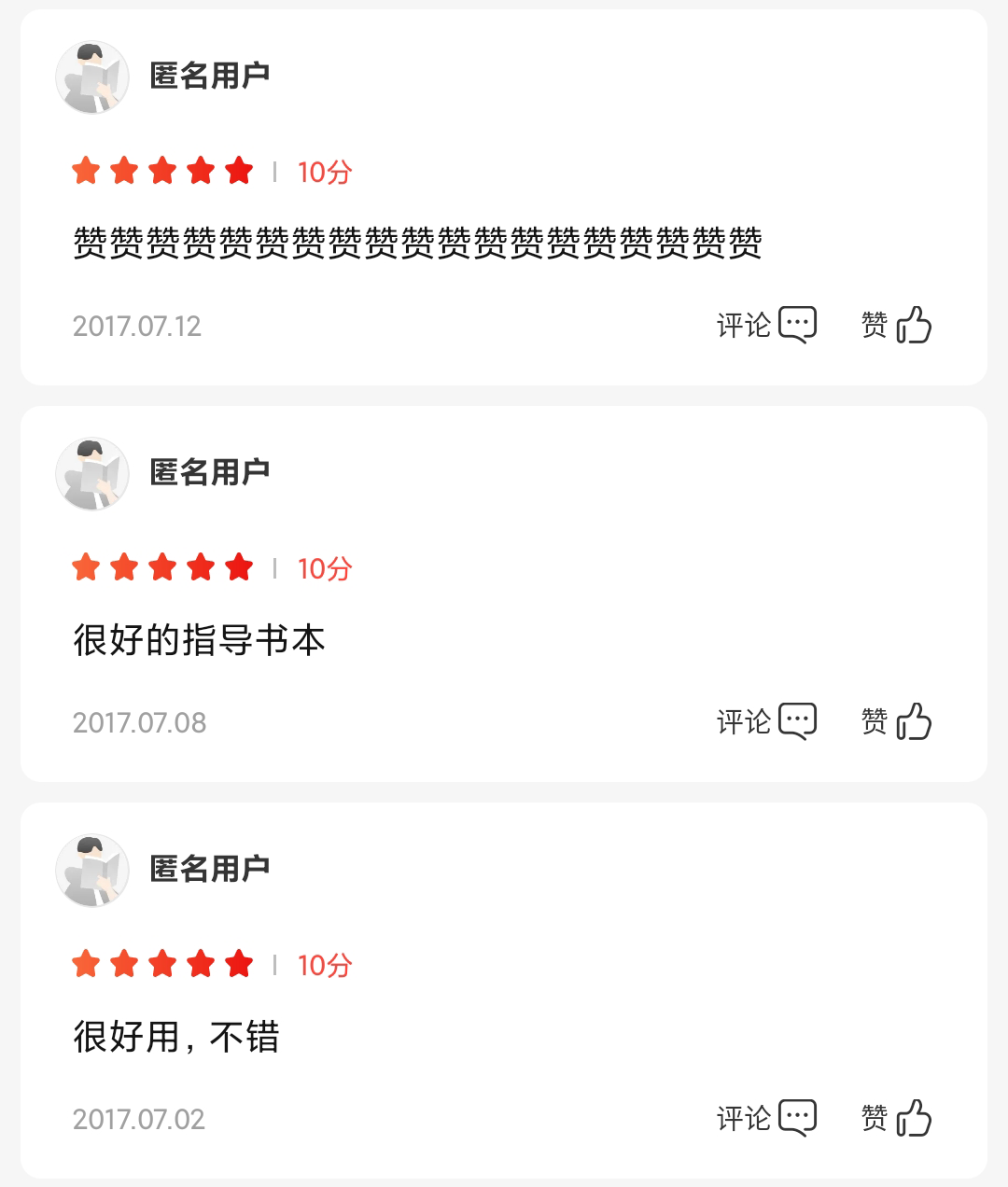
Task: Like the 2017.07.12 review
Action: [896, 326]
